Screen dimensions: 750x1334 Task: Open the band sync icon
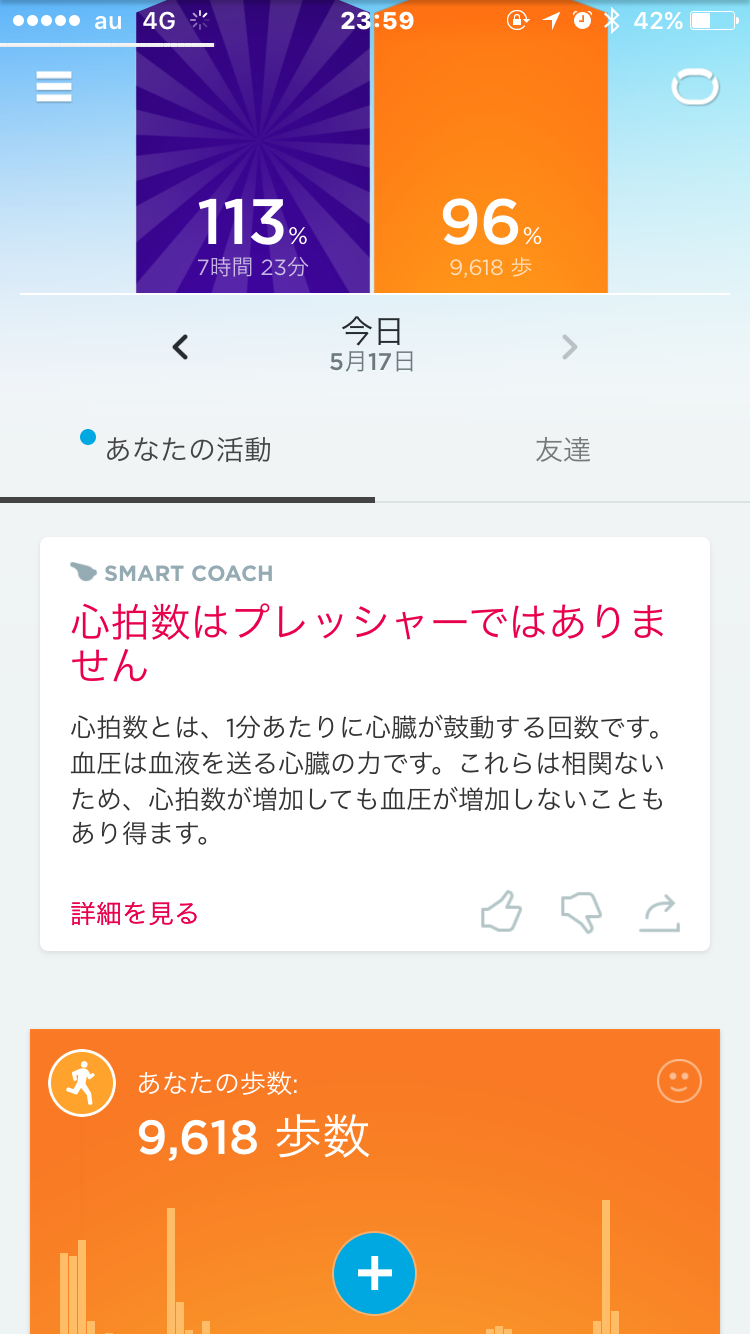[x=695, y=87]
